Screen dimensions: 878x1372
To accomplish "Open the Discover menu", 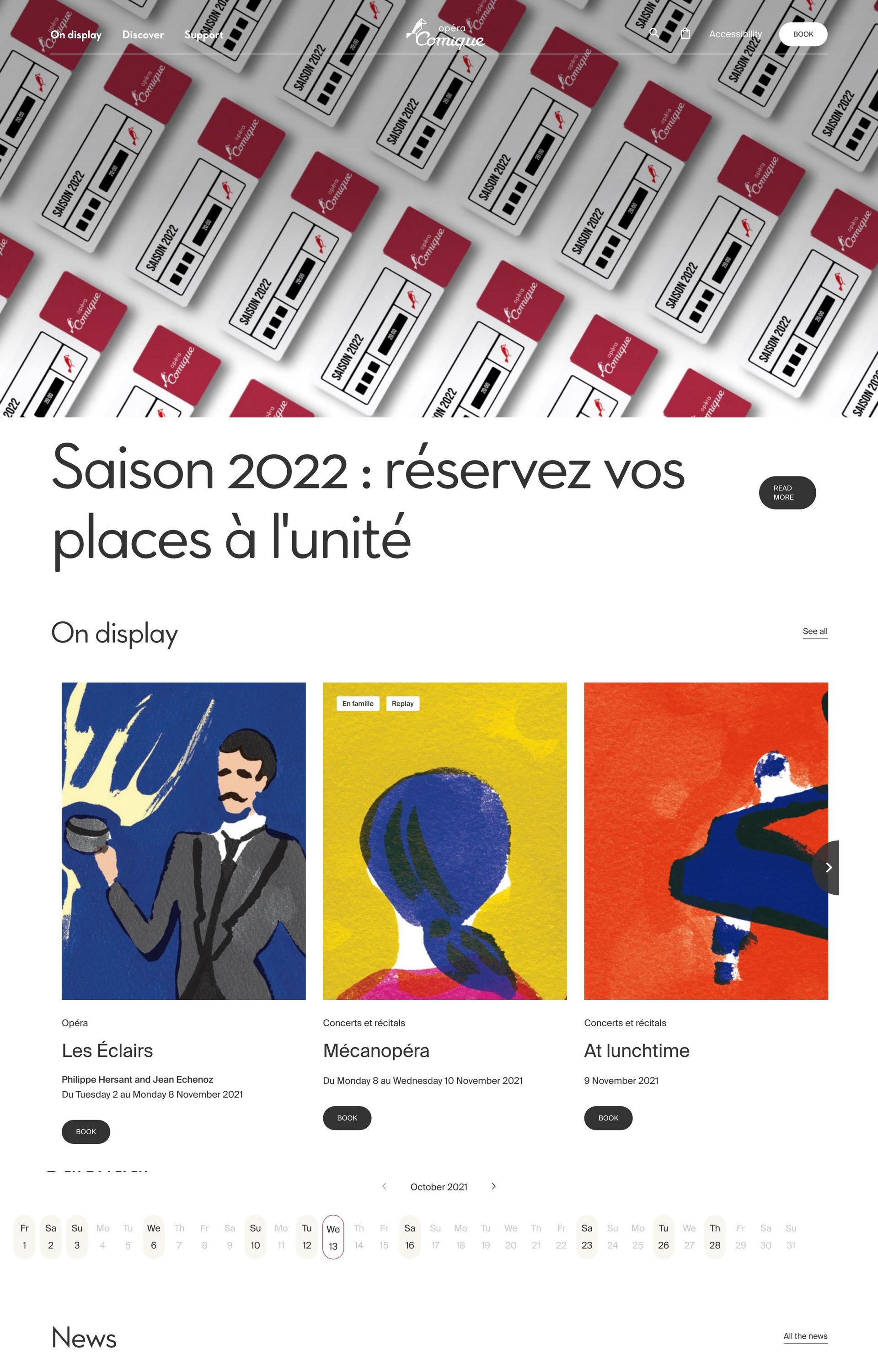I will [x=143, y=35].
